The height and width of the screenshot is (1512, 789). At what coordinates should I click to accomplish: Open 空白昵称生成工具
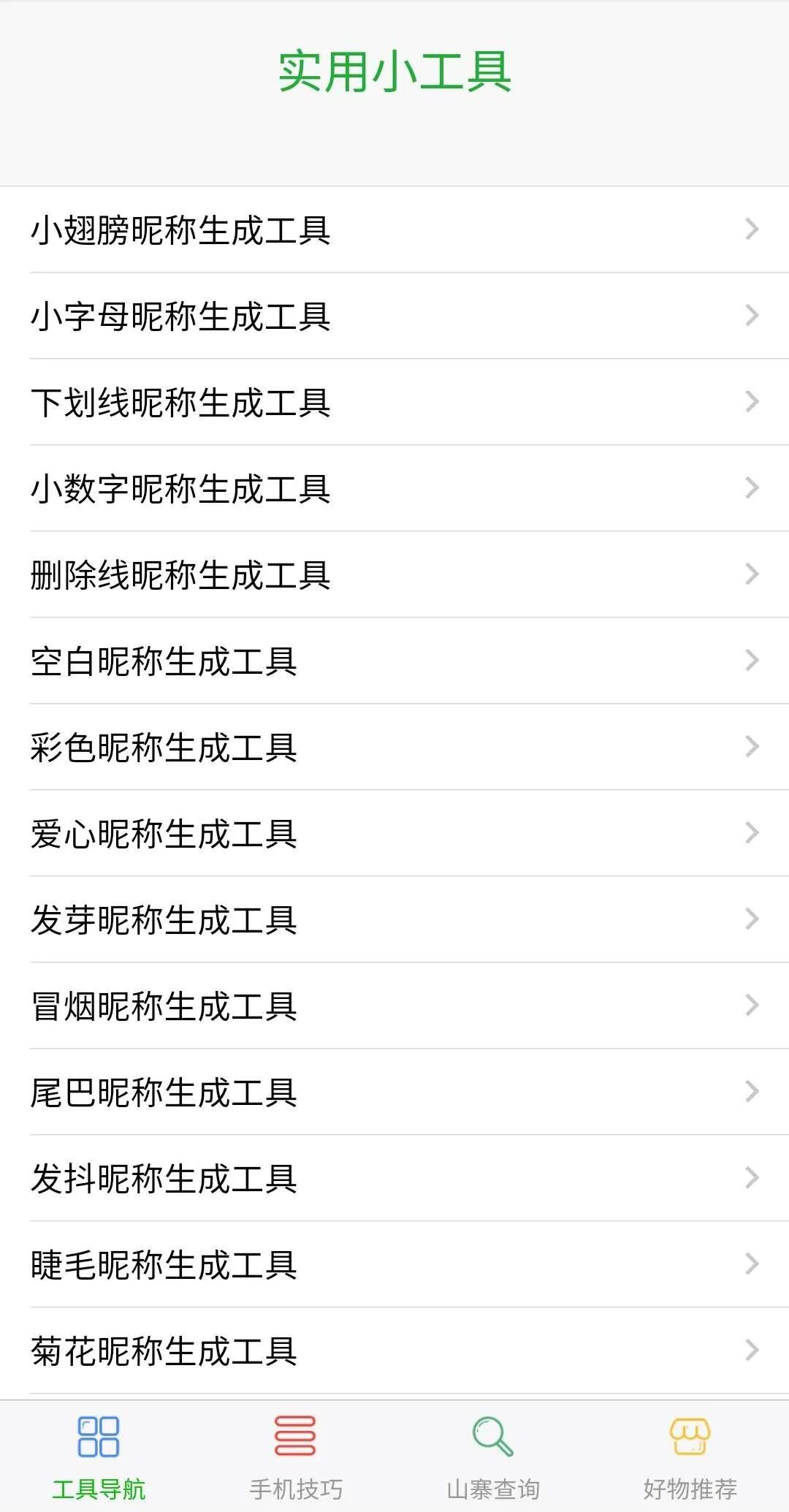394,661
